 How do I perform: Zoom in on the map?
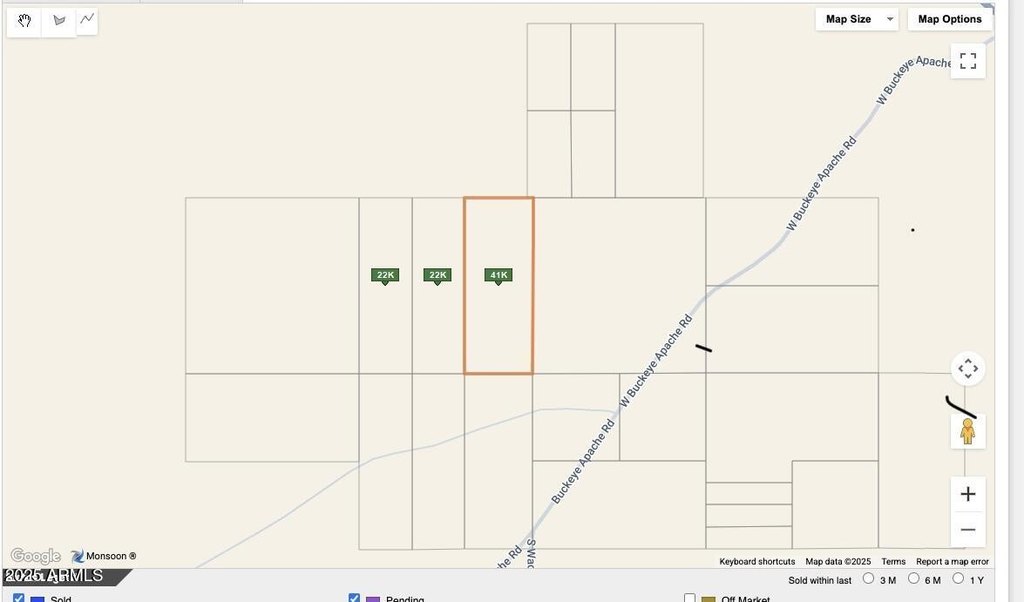pyautogui.click(x=967, y=494)
